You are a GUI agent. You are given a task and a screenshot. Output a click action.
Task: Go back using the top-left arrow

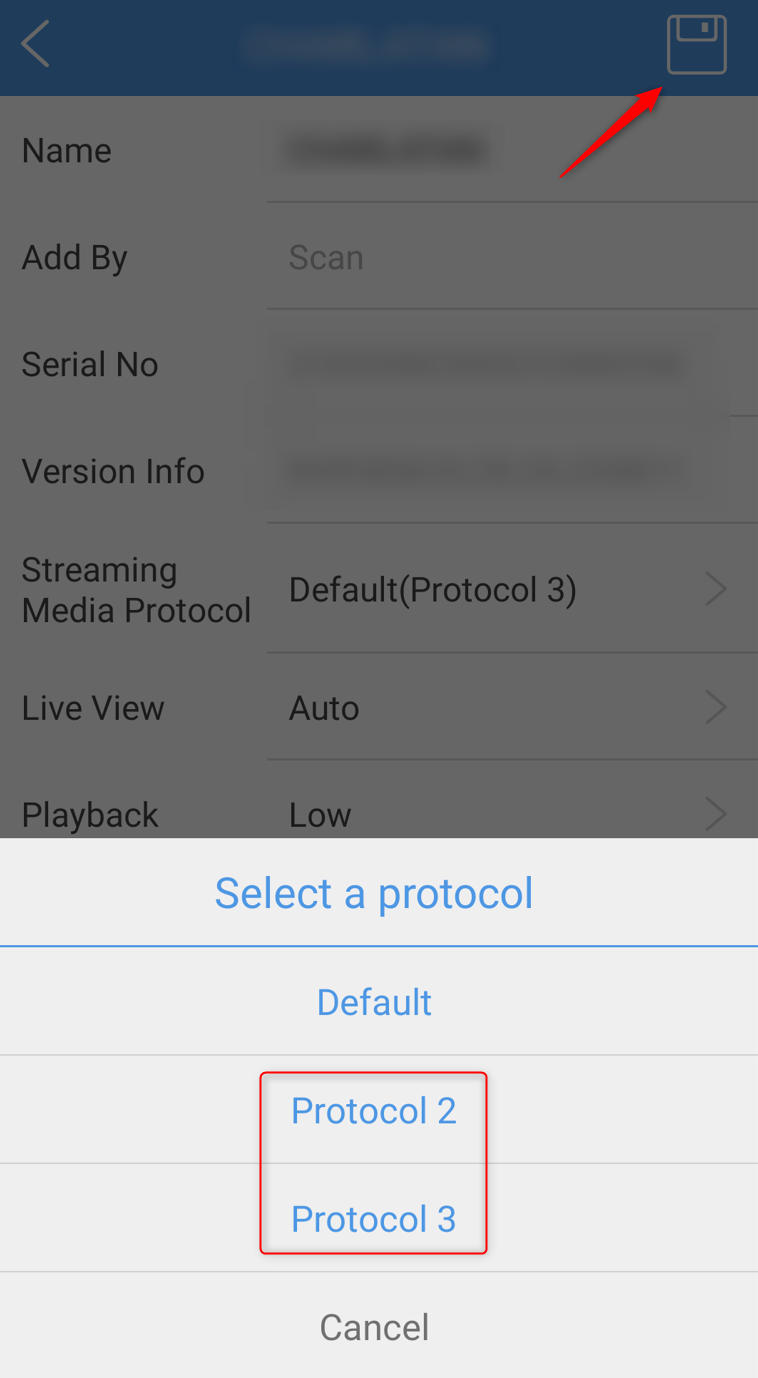tap(35, 45)
